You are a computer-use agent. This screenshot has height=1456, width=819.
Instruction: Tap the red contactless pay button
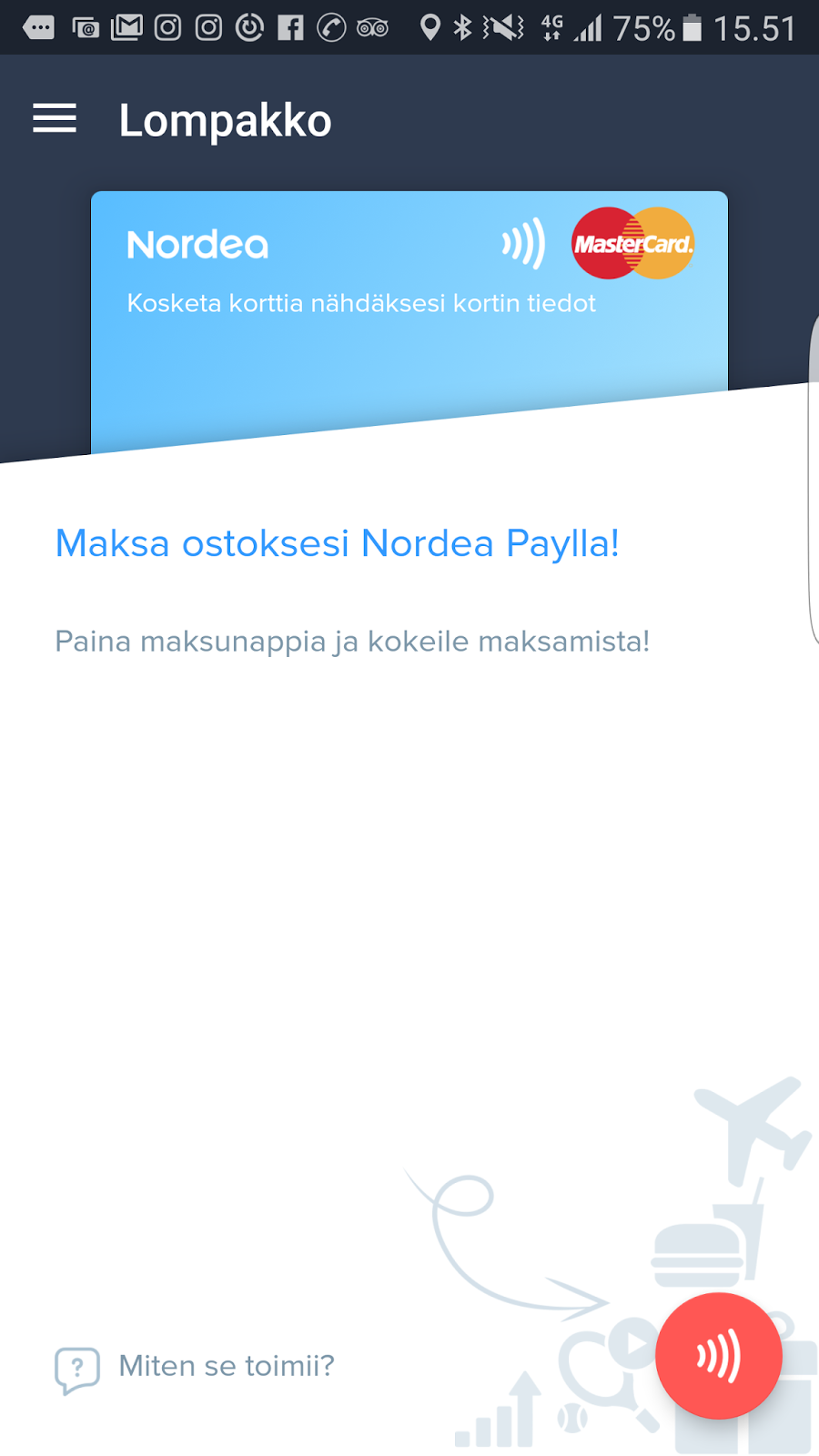pos(718,1356)
